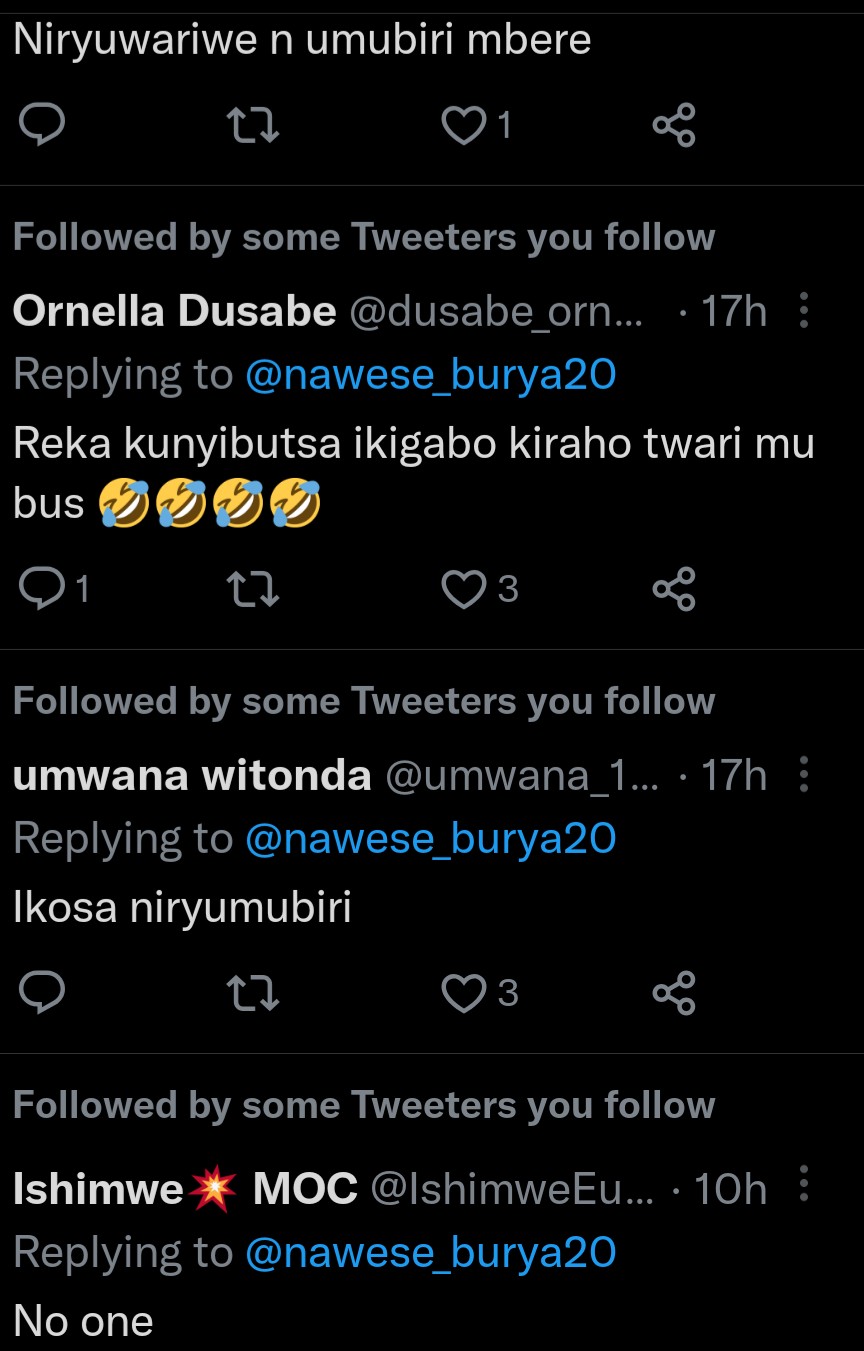
Task: Open umwana witonda's profile
Action: tap(191, 776)
